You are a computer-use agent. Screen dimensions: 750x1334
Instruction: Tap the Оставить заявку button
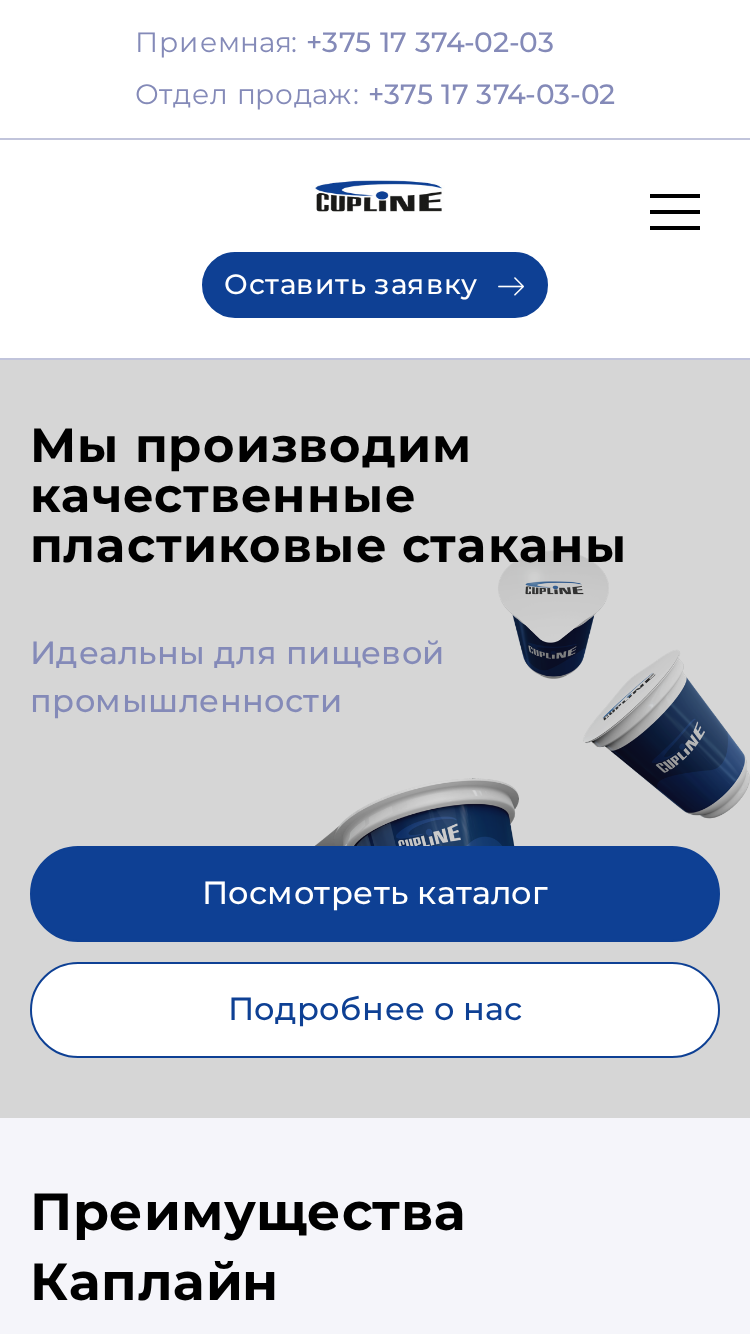(375, 285)
